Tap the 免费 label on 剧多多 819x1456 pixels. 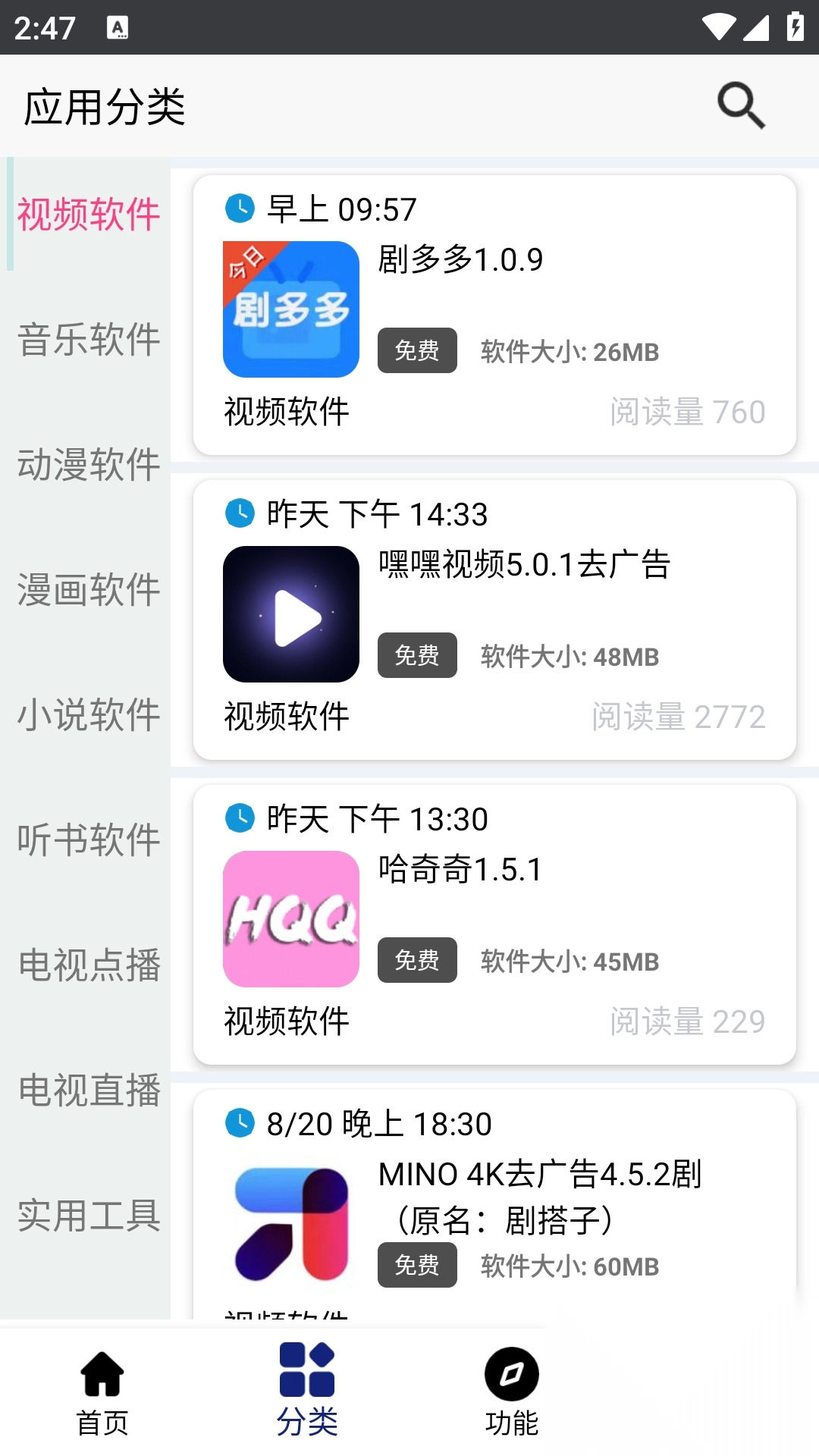click(416, 351)
